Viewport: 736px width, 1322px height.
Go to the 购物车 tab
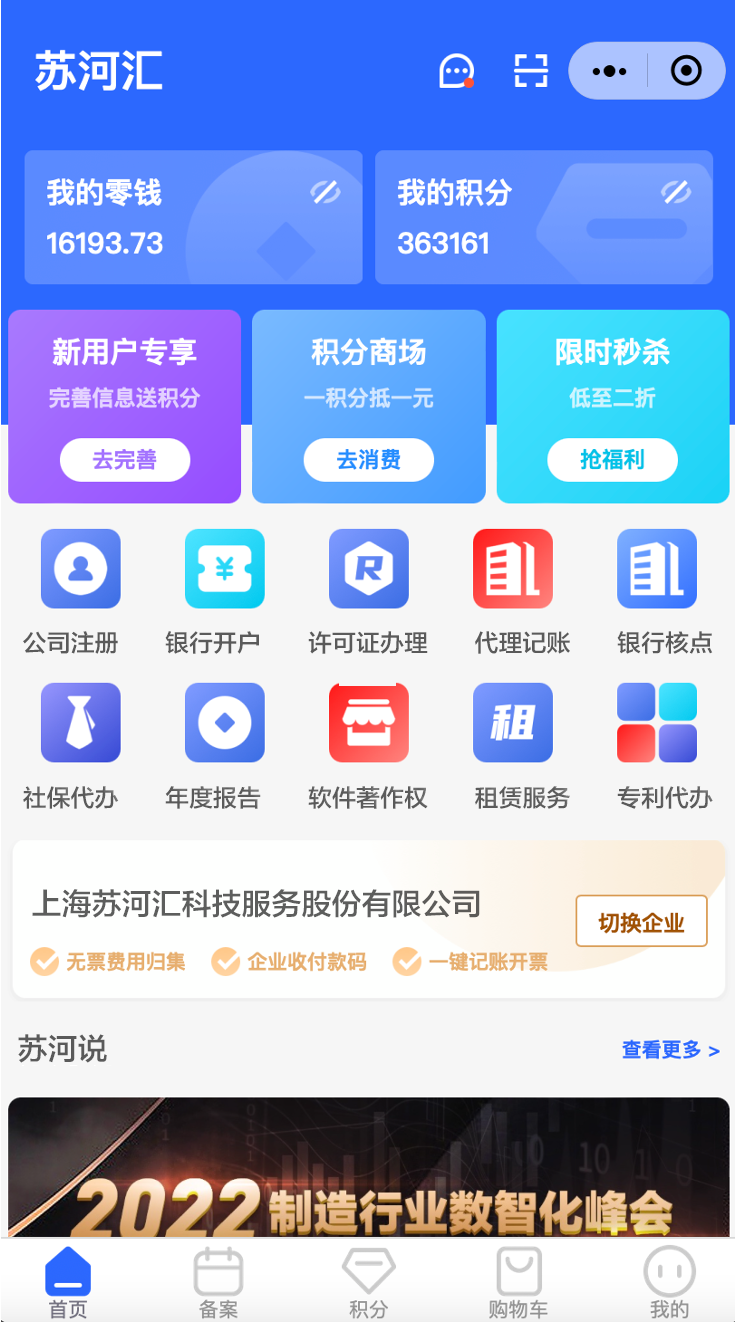[518, 1284]
